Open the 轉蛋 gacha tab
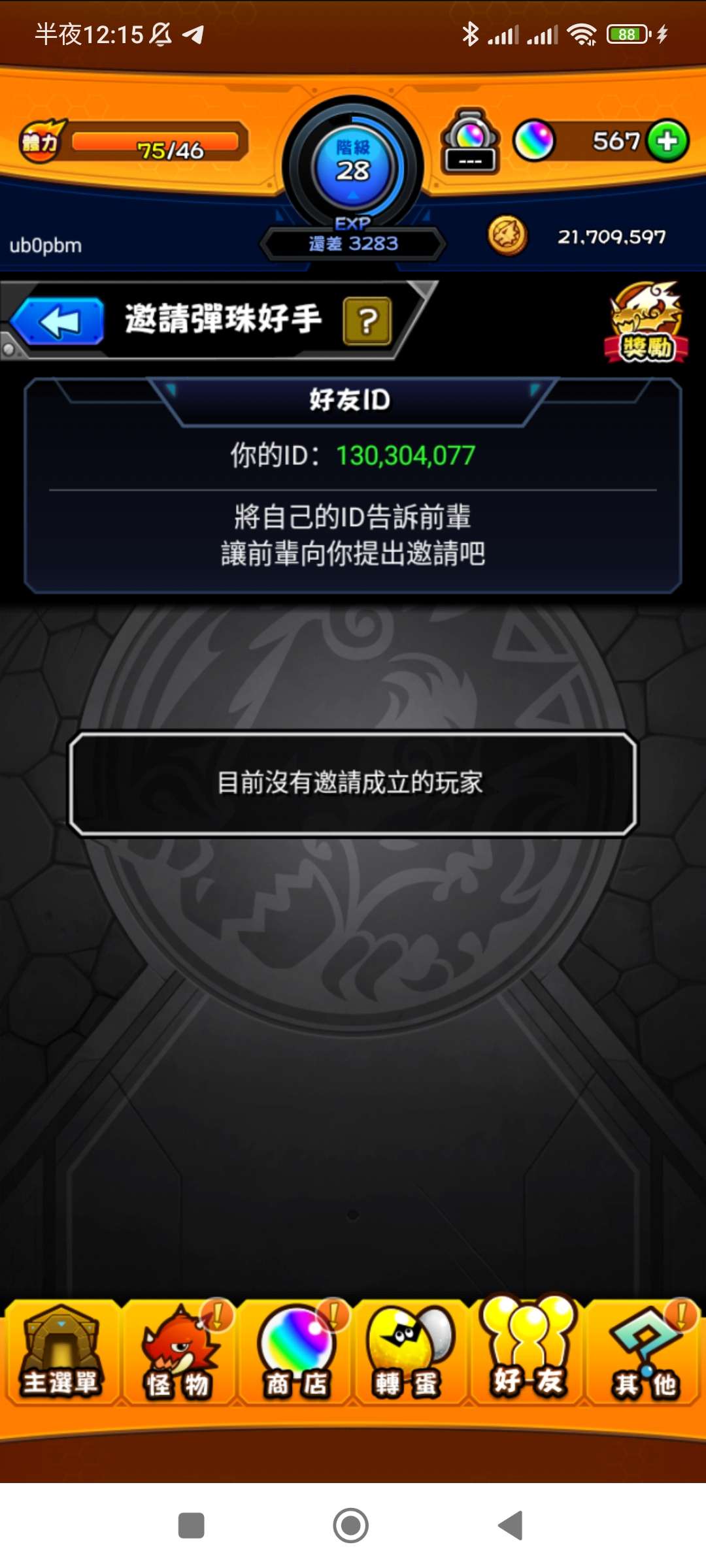706x1568 pixels. click(409, 1352)
